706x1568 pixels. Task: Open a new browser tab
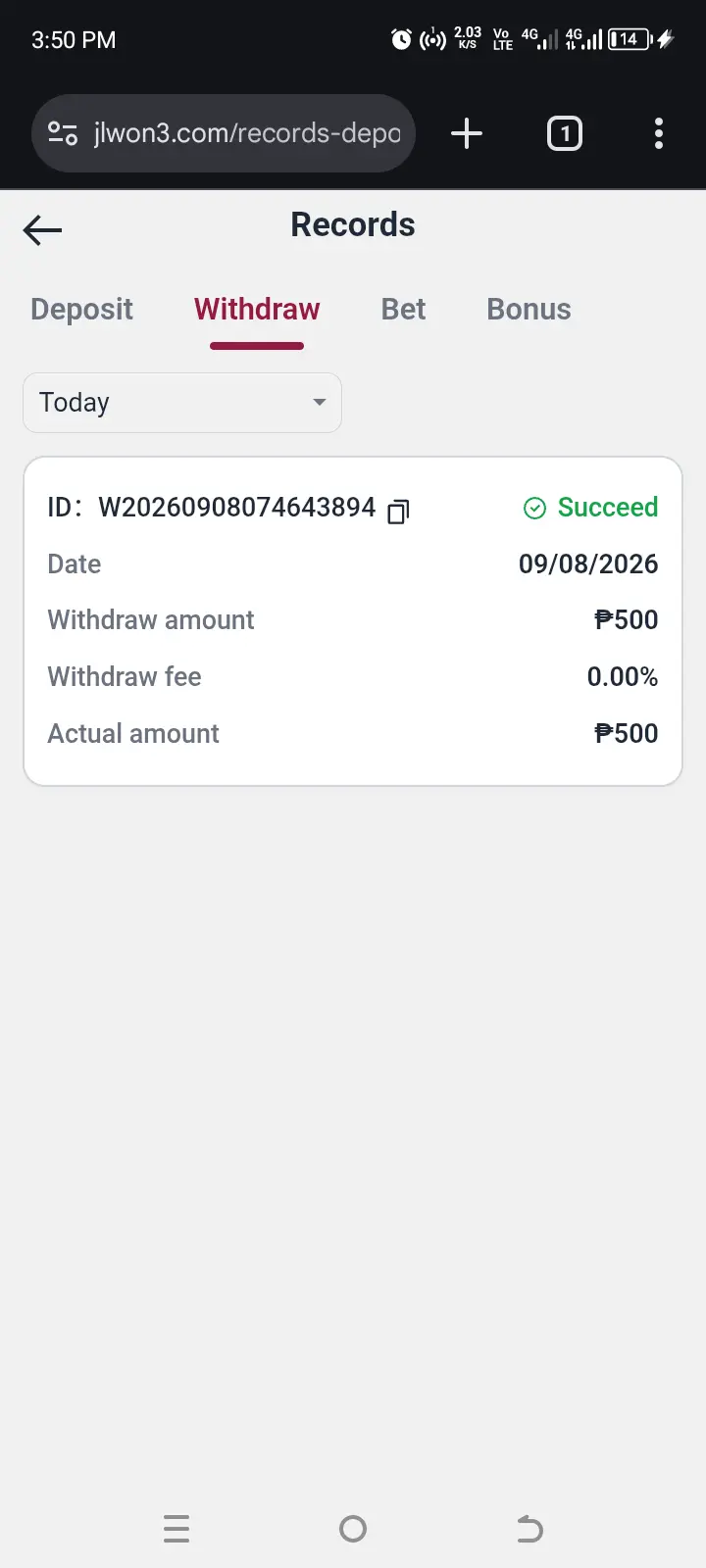(x=467, y=133)
